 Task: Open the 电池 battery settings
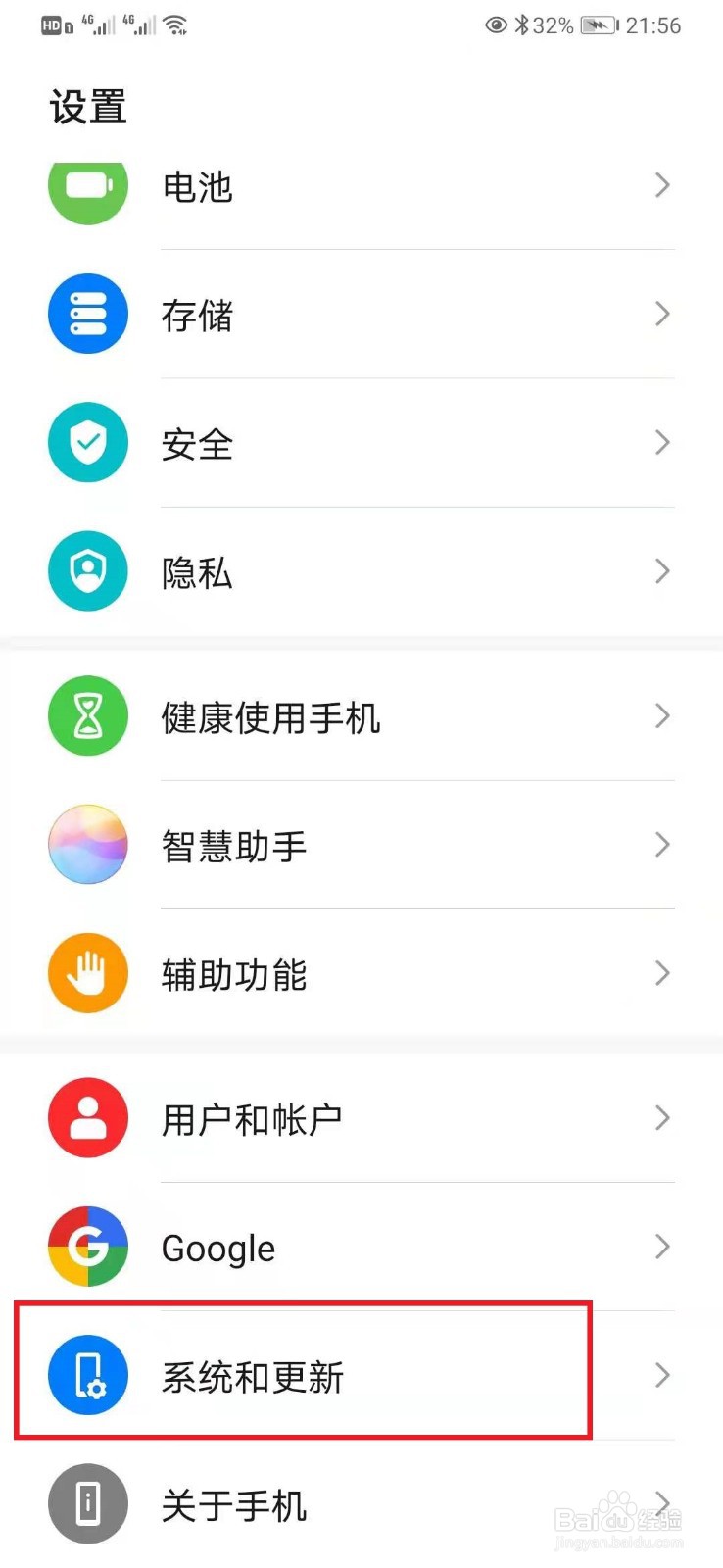click(x=361, y=186)
